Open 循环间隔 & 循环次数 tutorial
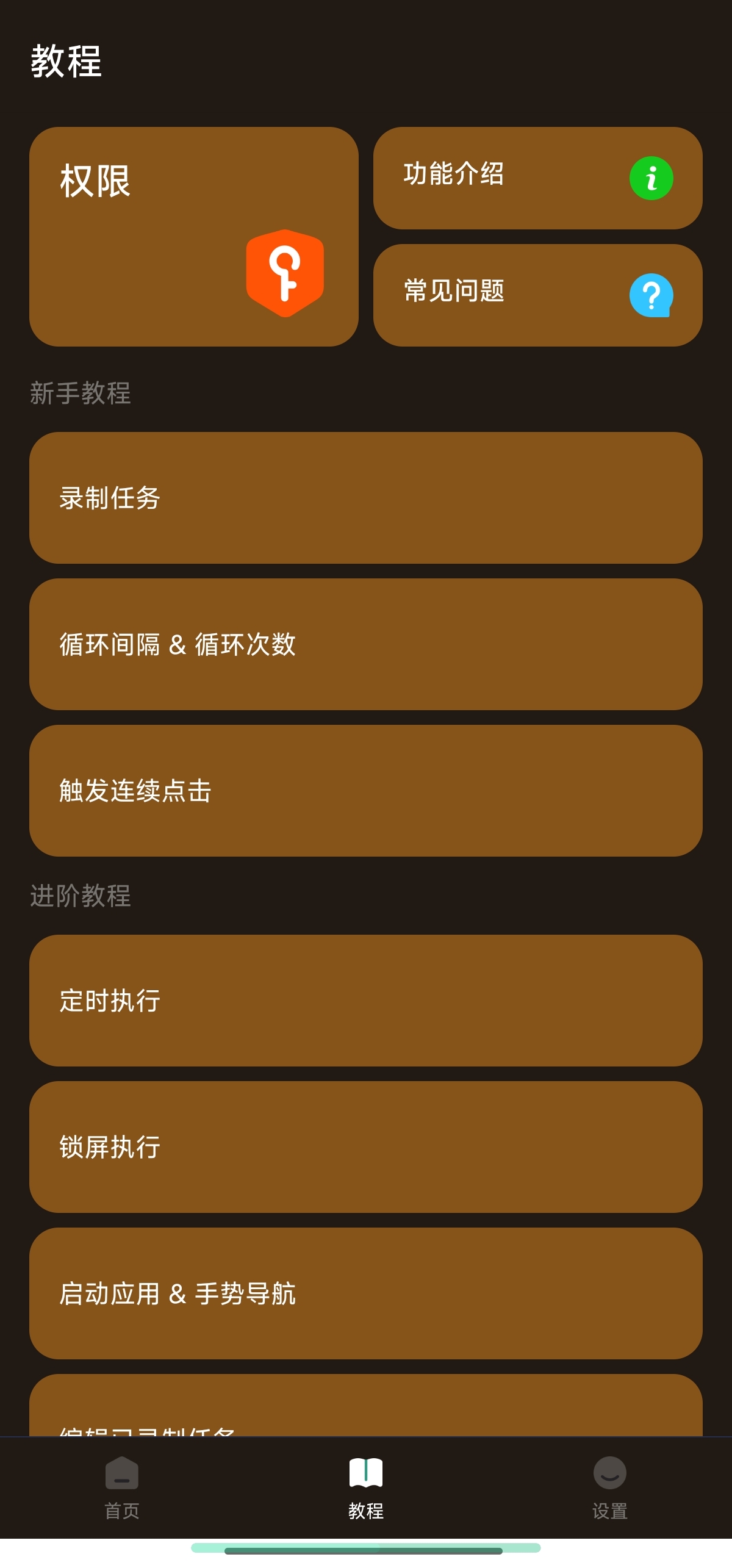The image size is (732, 1568). [x=366, y=644]
